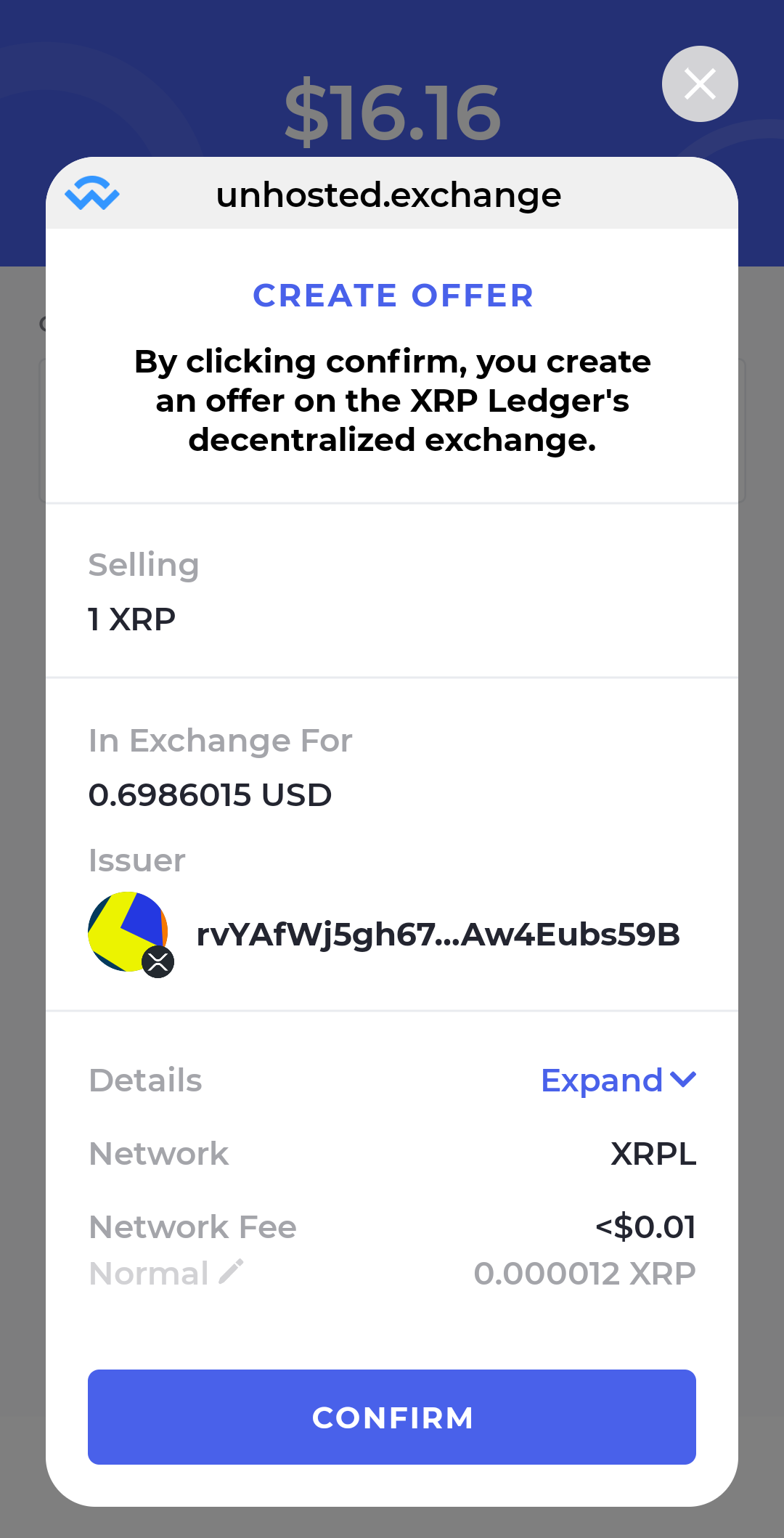The height and width of the screenshot is (1538, 784).
Task: Select the unhosted.exchange title bar
Action: pyautogui.click(x=391, y=193)
